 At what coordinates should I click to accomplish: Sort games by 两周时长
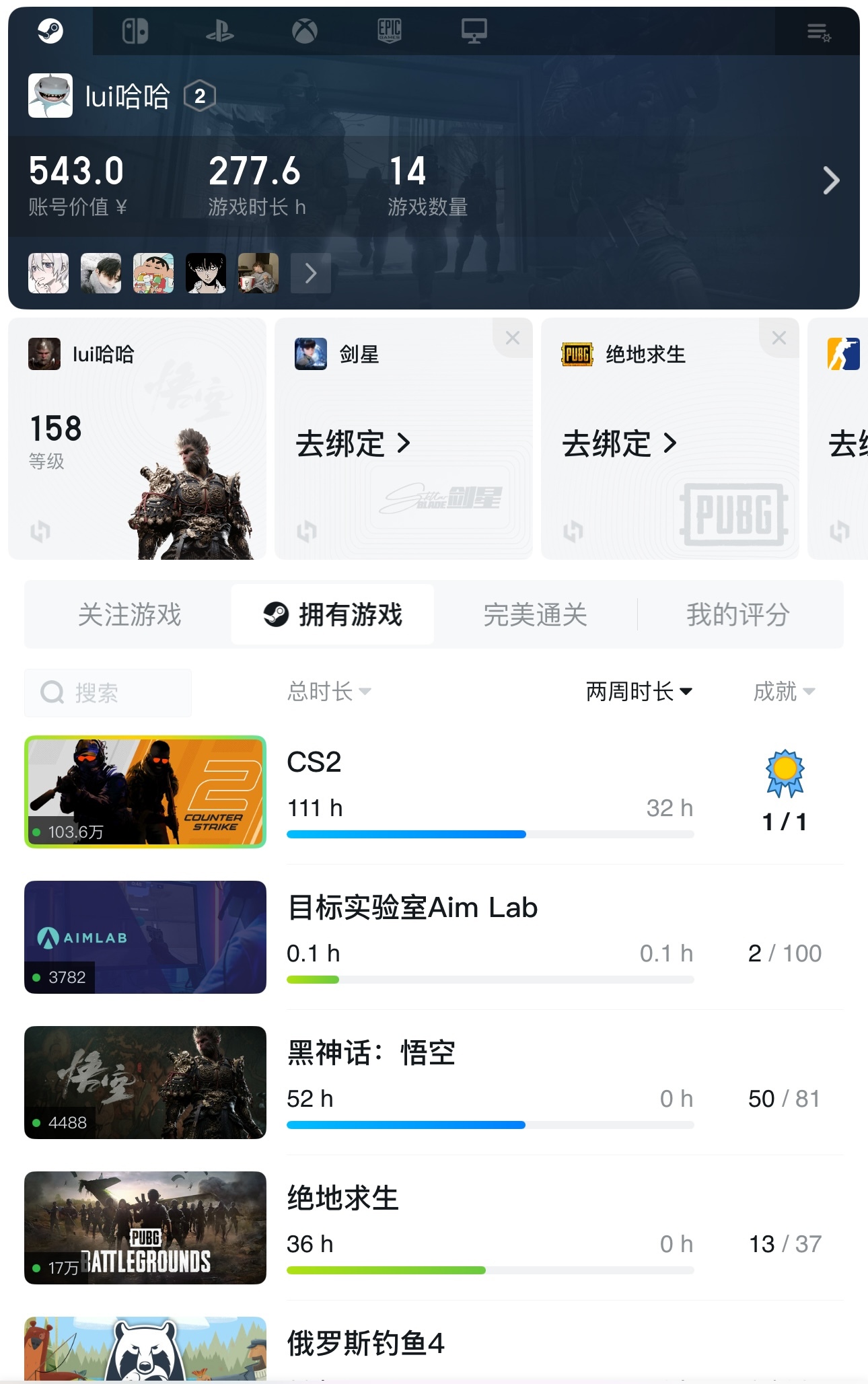tap(639, 691)
